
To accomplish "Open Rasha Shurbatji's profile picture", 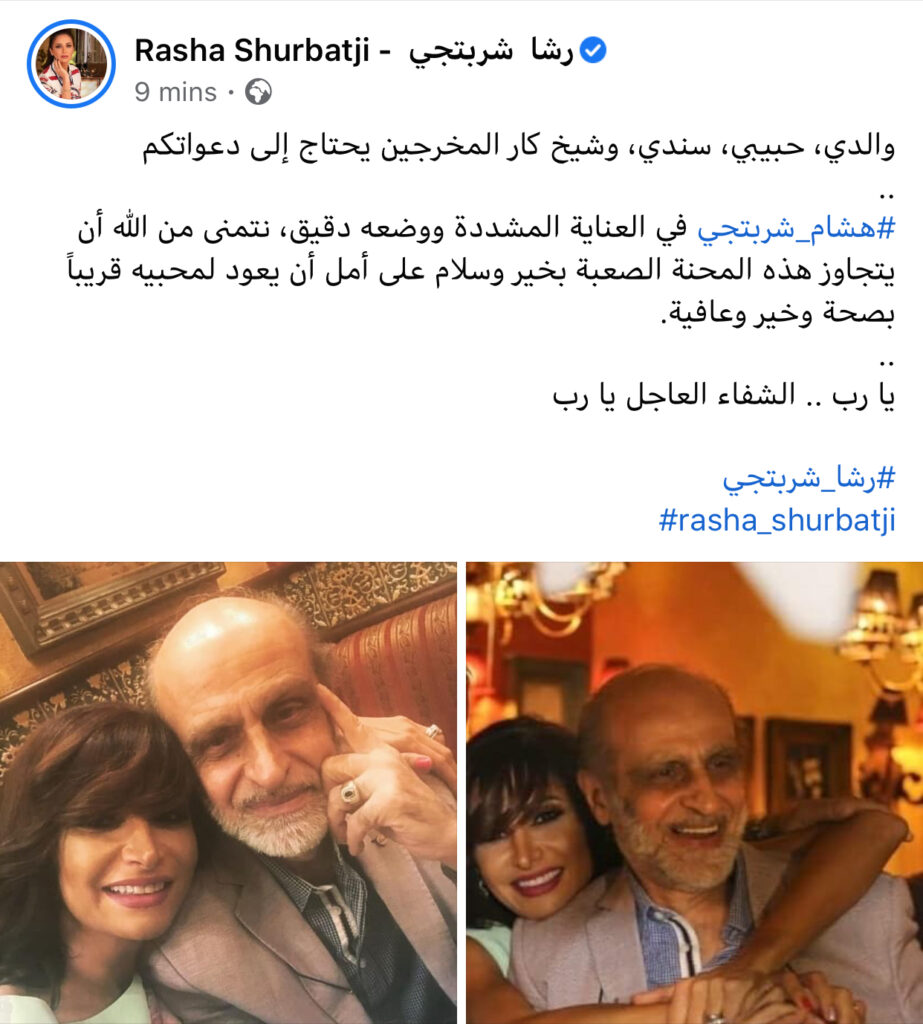I will 71,63.
